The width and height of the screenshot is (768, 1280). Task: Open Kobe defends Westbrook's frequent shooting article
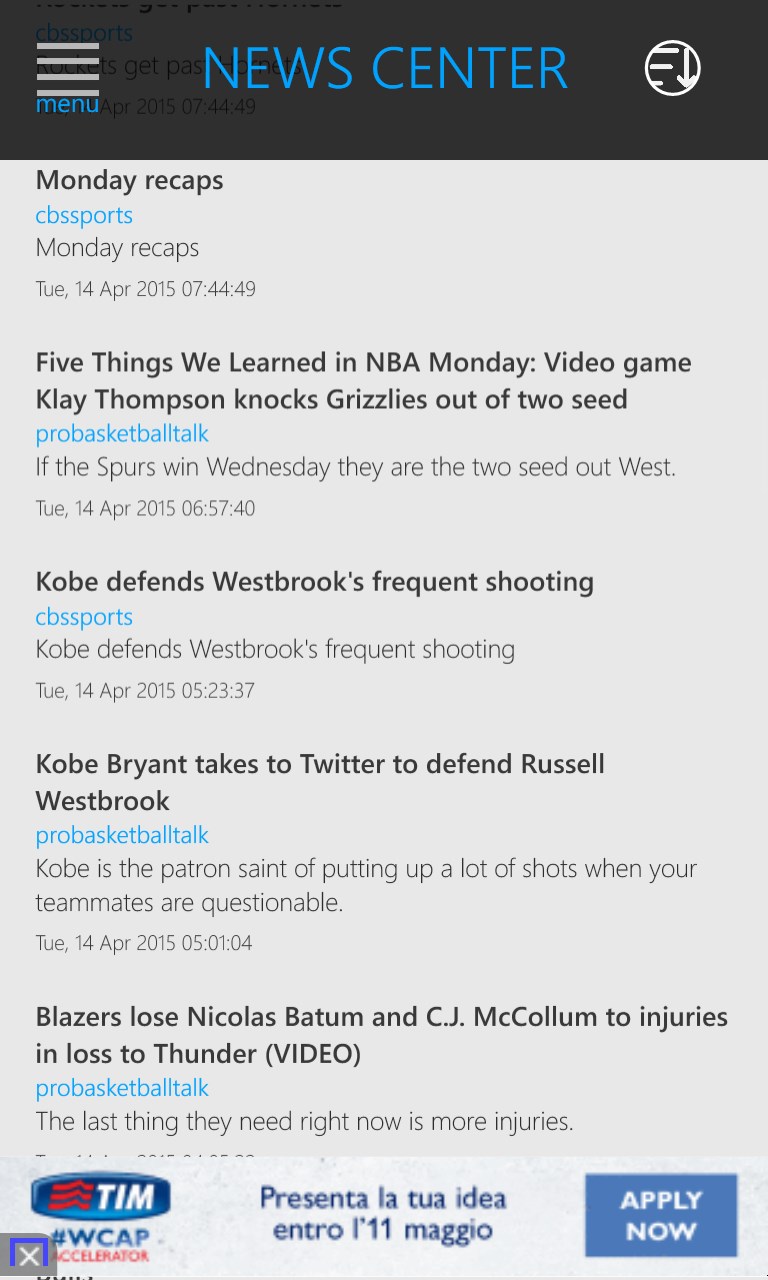314,582
